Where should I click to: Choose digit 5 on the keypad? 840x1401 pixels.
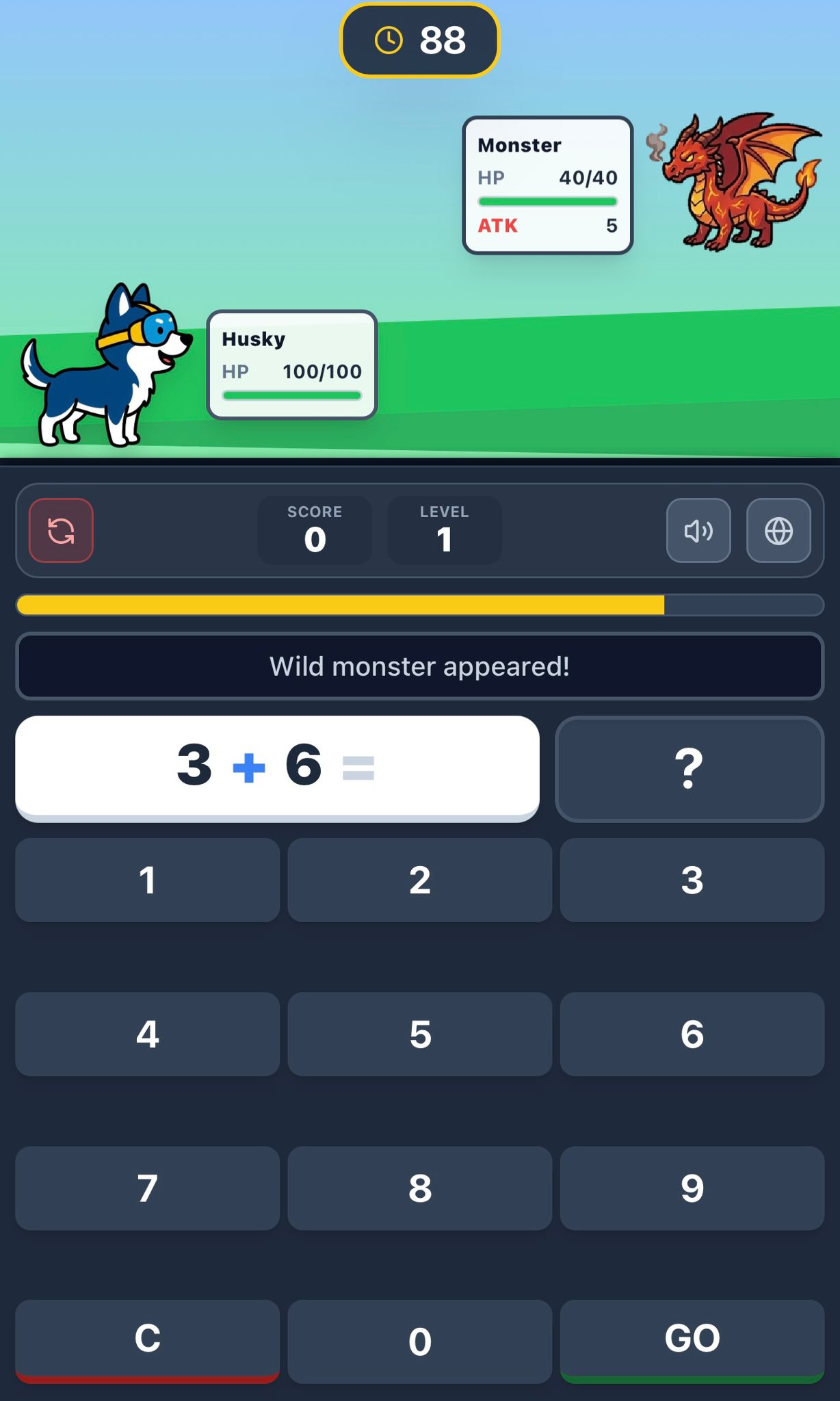pyautogui.click(x=419, y=1034)
